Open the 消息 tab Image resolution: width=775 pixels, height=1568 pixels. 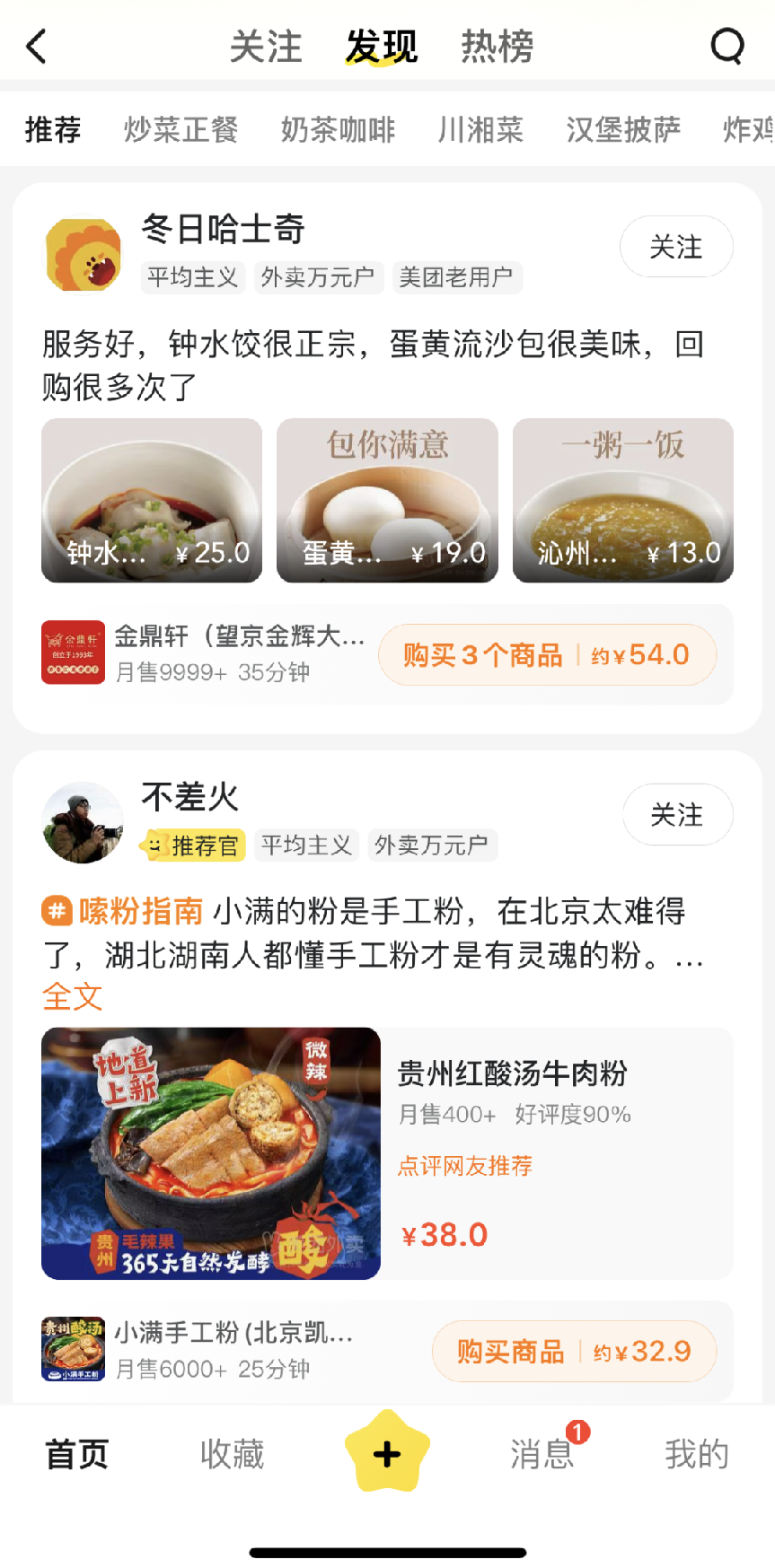[x=542, y=1454]
